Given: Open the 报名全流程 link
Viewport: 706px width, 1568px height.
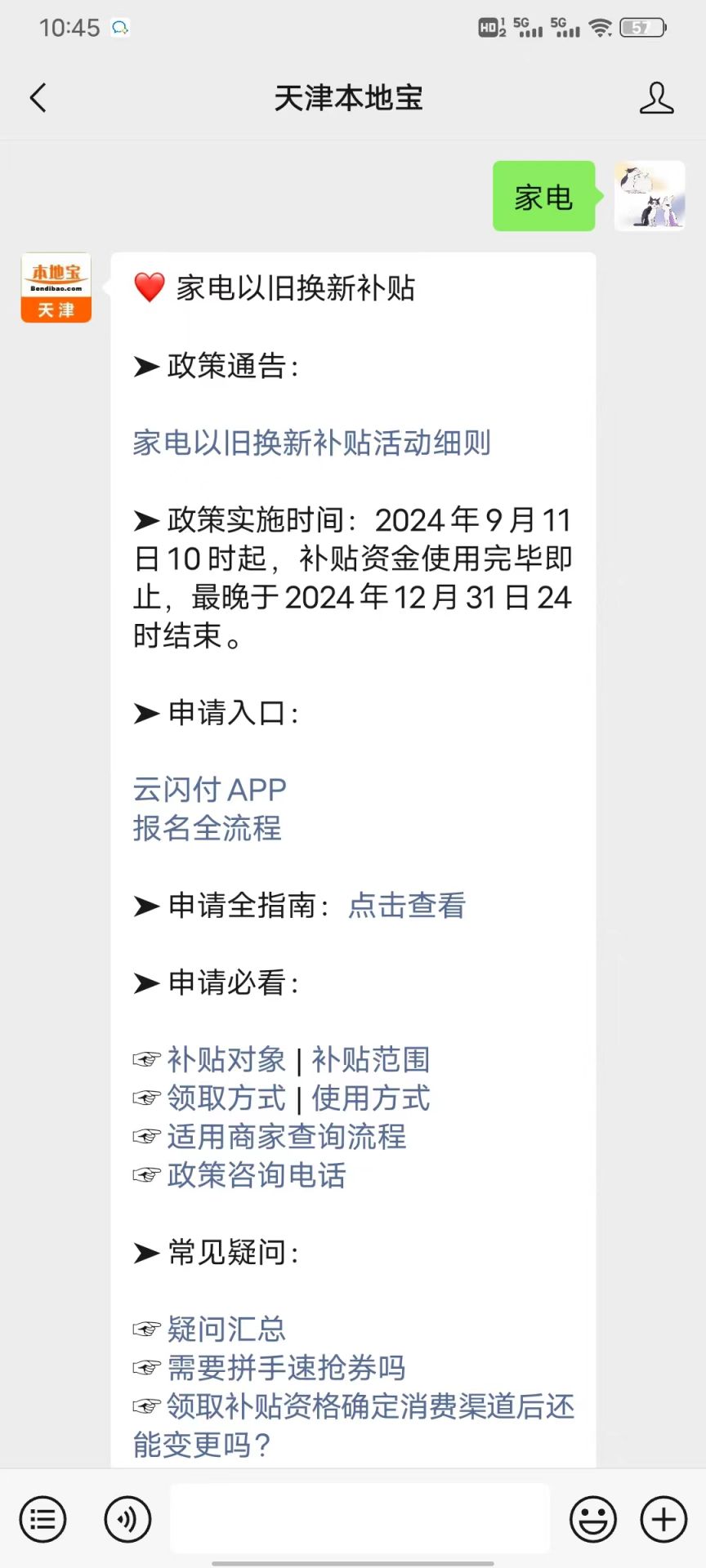Looking at the screenshot, I should 207,828.
